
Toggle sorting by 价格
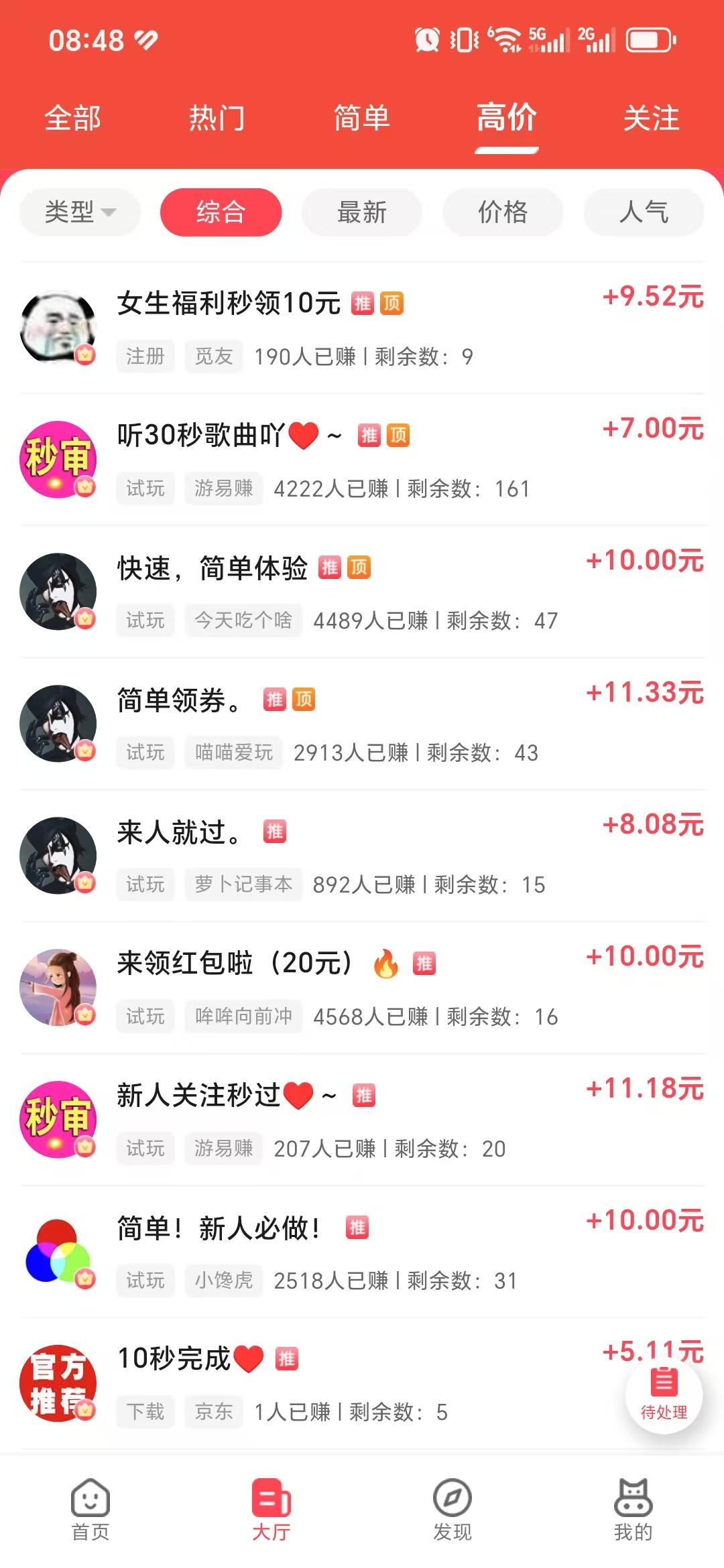[x=502, y=211]
